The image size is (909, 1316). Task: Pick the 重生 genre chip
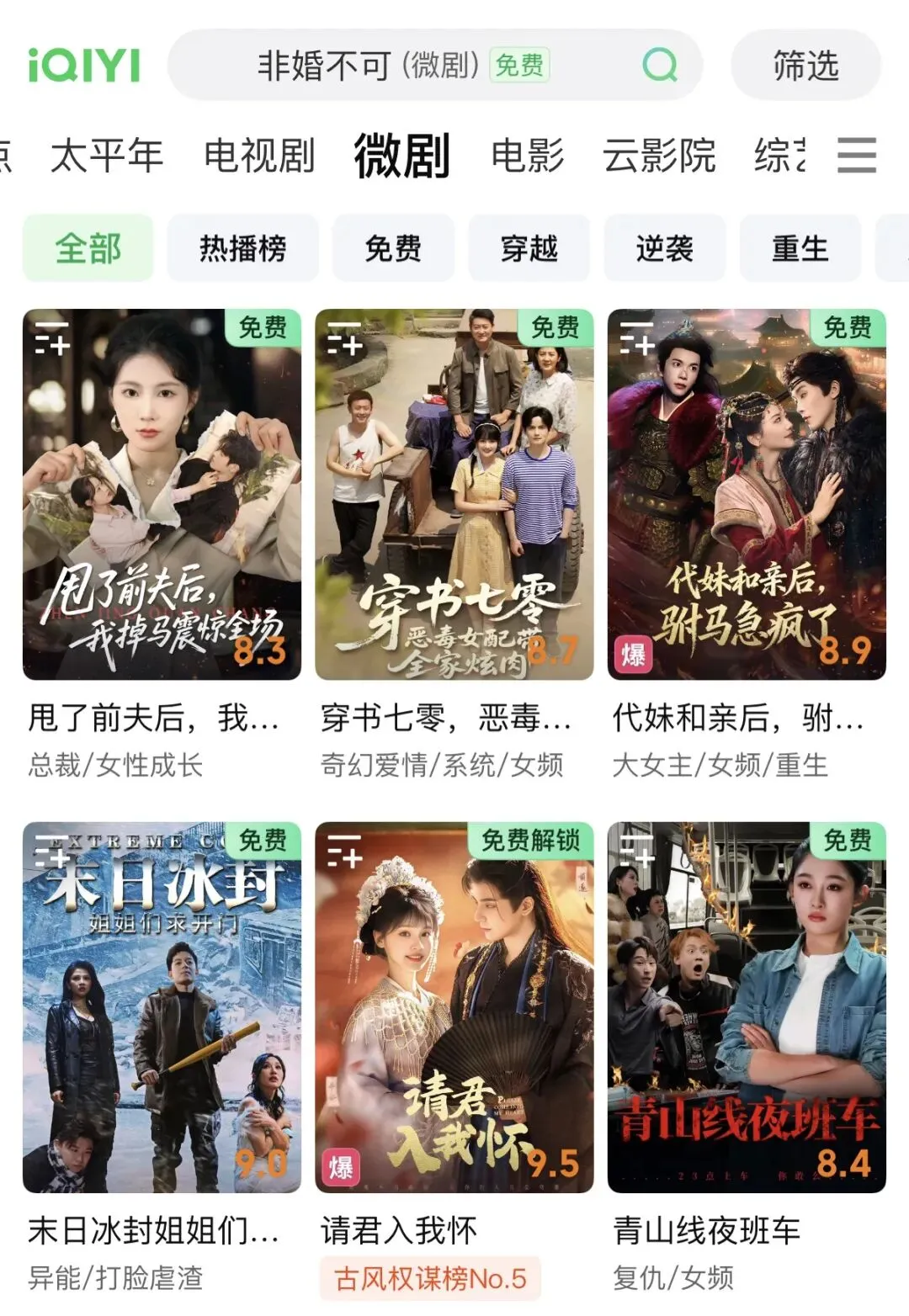[800, 248]
